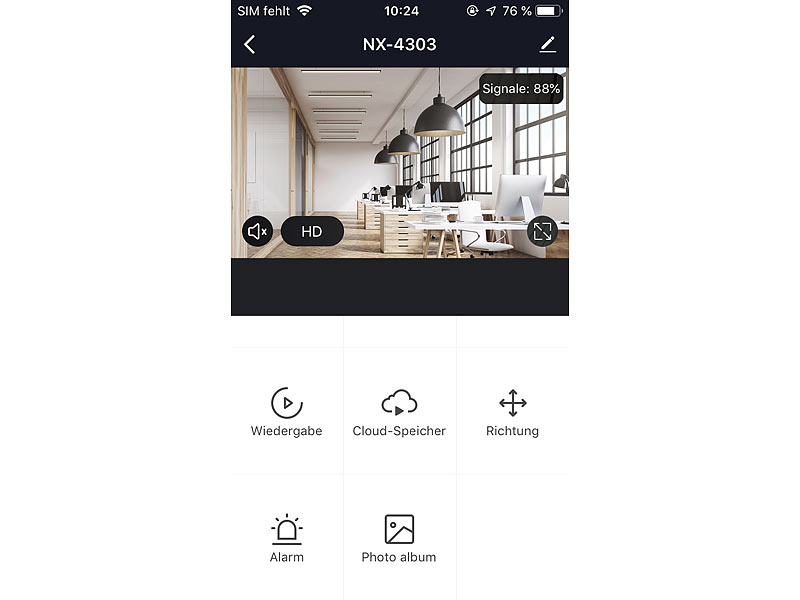Open the Photo album
800x600 pixels.
tap(399, 538)
